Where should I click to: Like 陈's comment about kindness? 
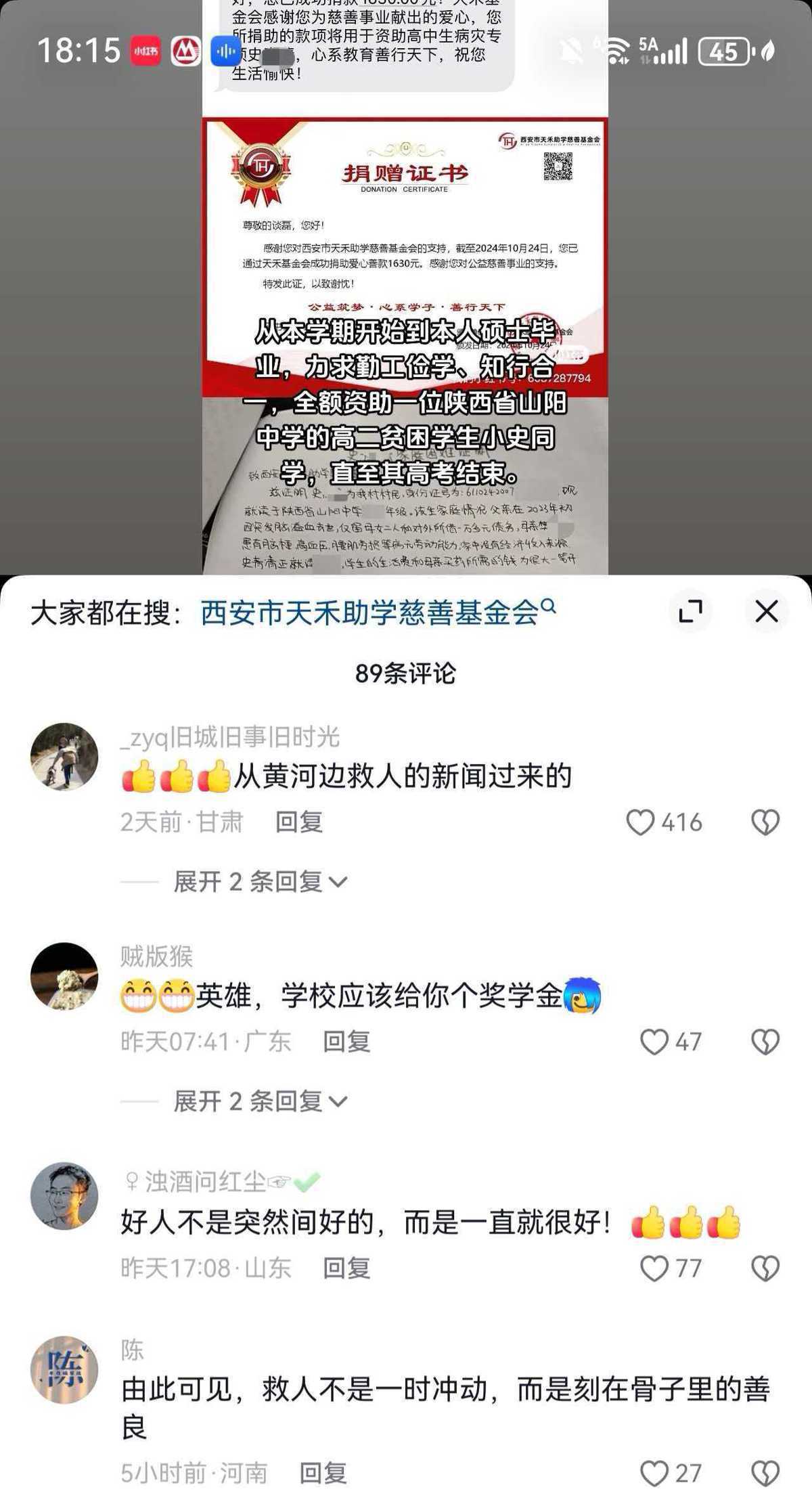654,1474
